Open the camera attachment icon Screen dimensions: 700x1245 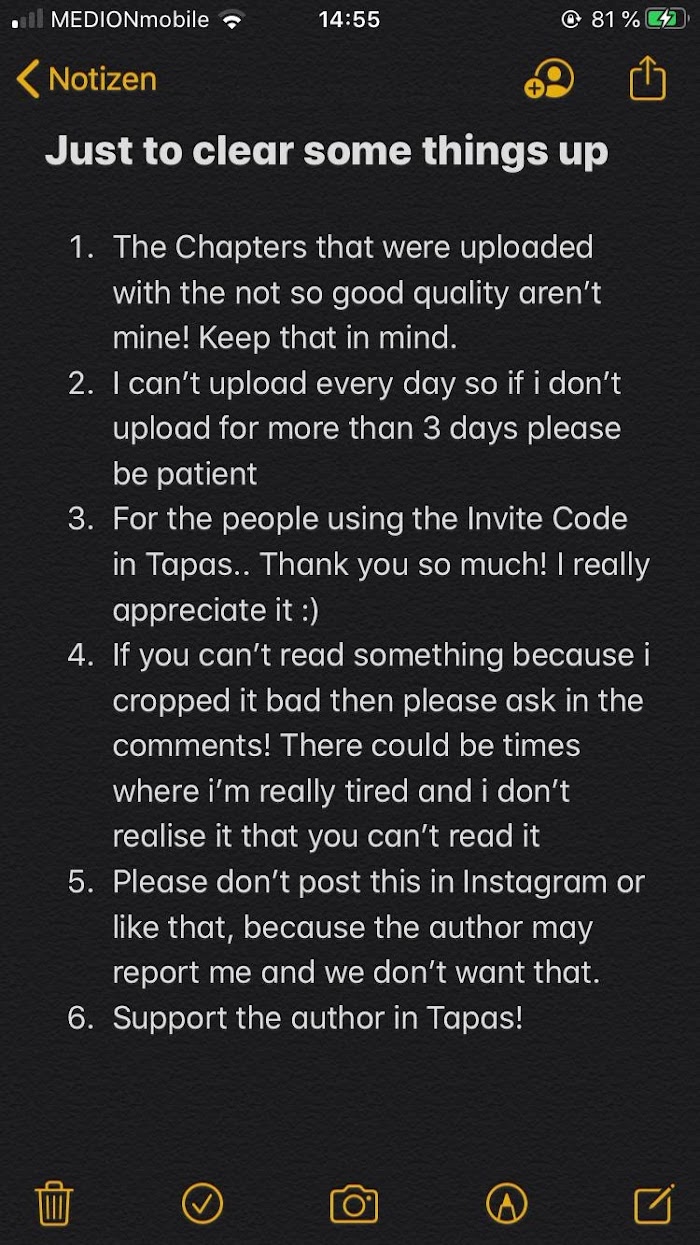pos(354,1204)
